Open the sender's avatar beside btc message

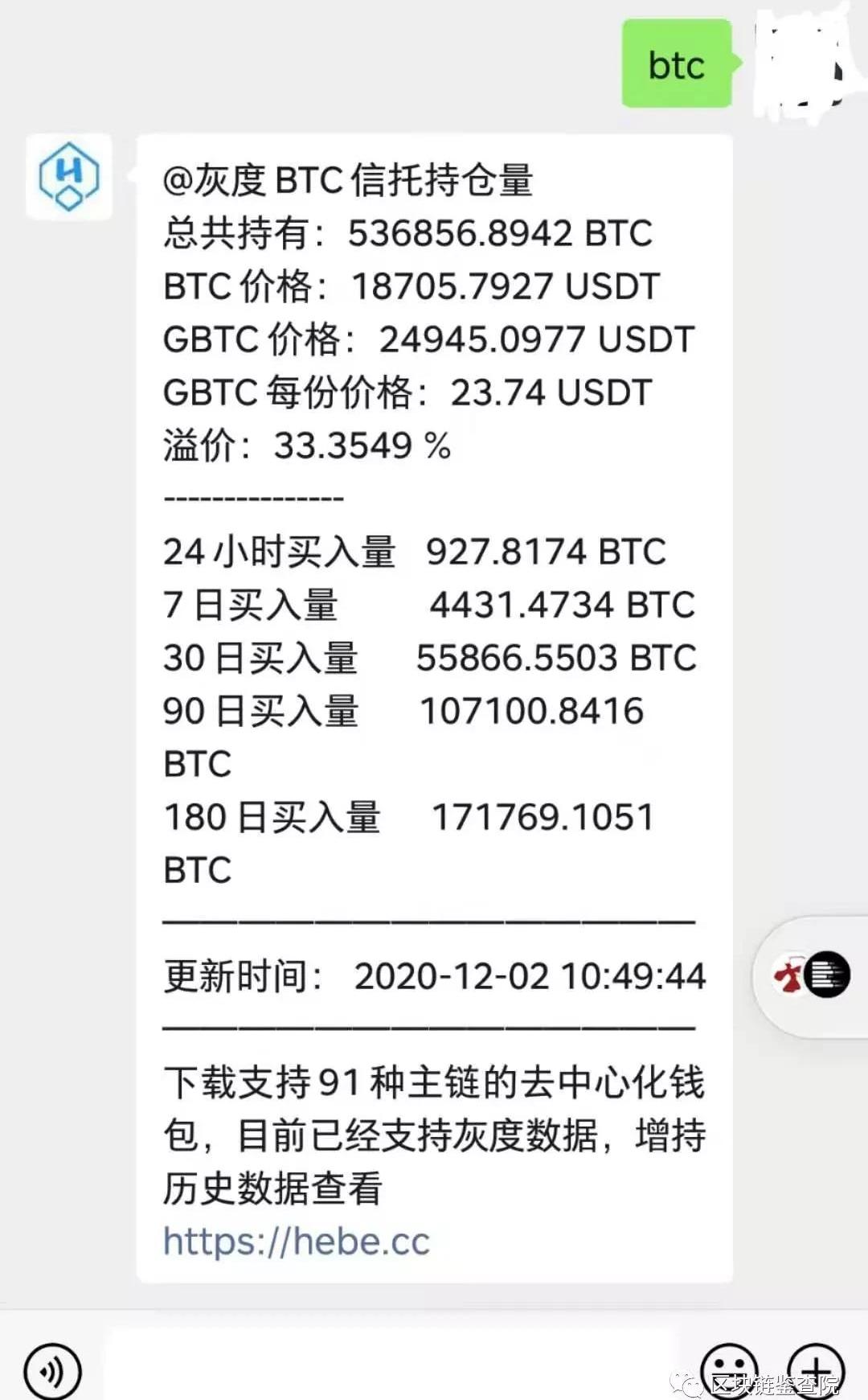799,64
